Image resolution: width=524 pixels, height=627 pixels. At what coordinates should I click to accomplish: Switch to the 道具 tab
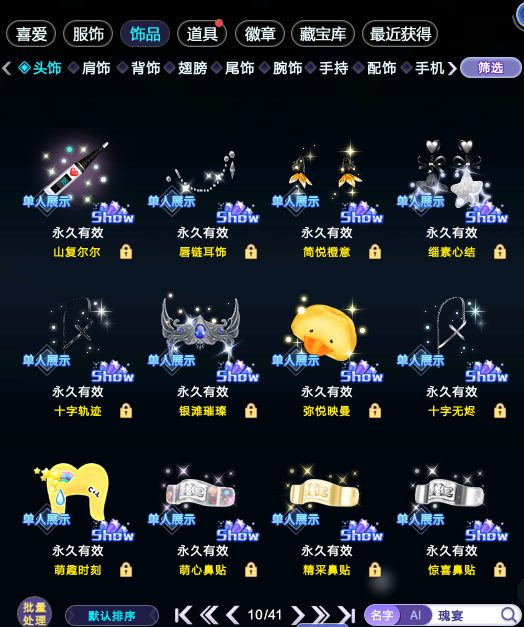pyautogui.click(x=202, y=34)
